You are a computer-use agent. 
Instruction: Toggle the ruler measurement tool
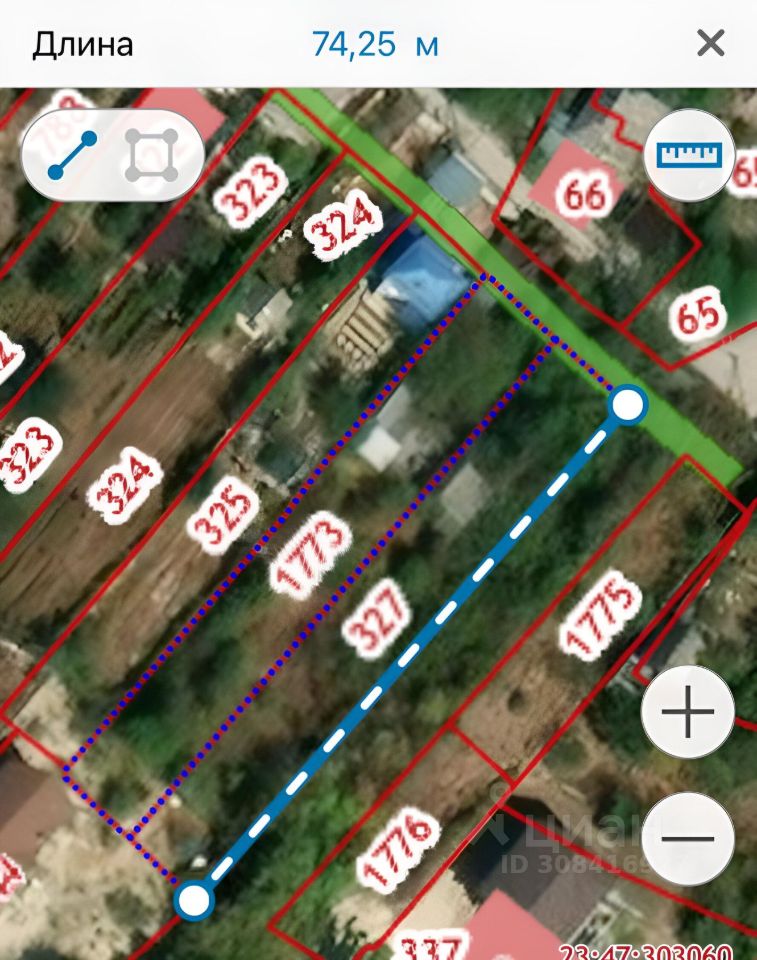click(x=689, y=156)
